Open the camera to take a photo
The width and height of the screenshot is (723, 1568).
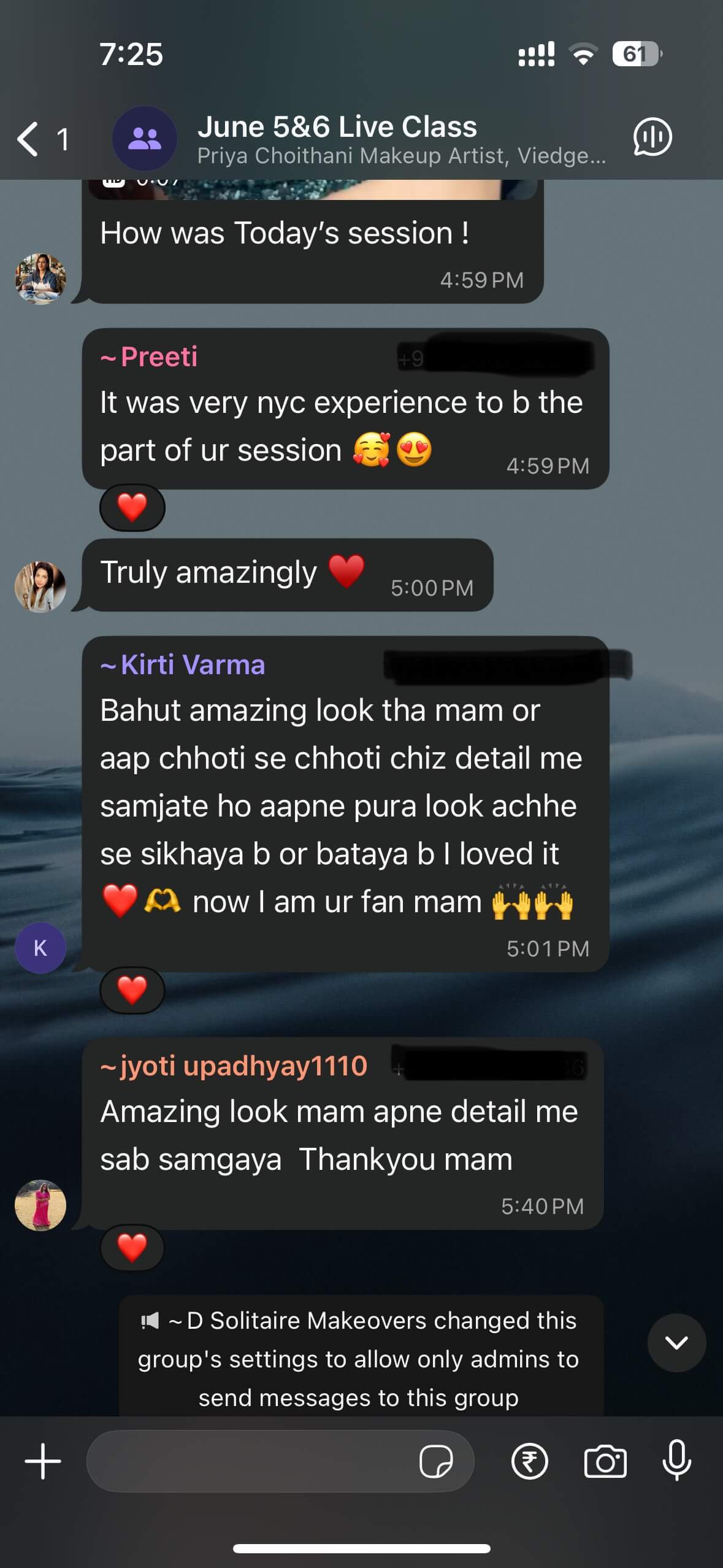605,1461
